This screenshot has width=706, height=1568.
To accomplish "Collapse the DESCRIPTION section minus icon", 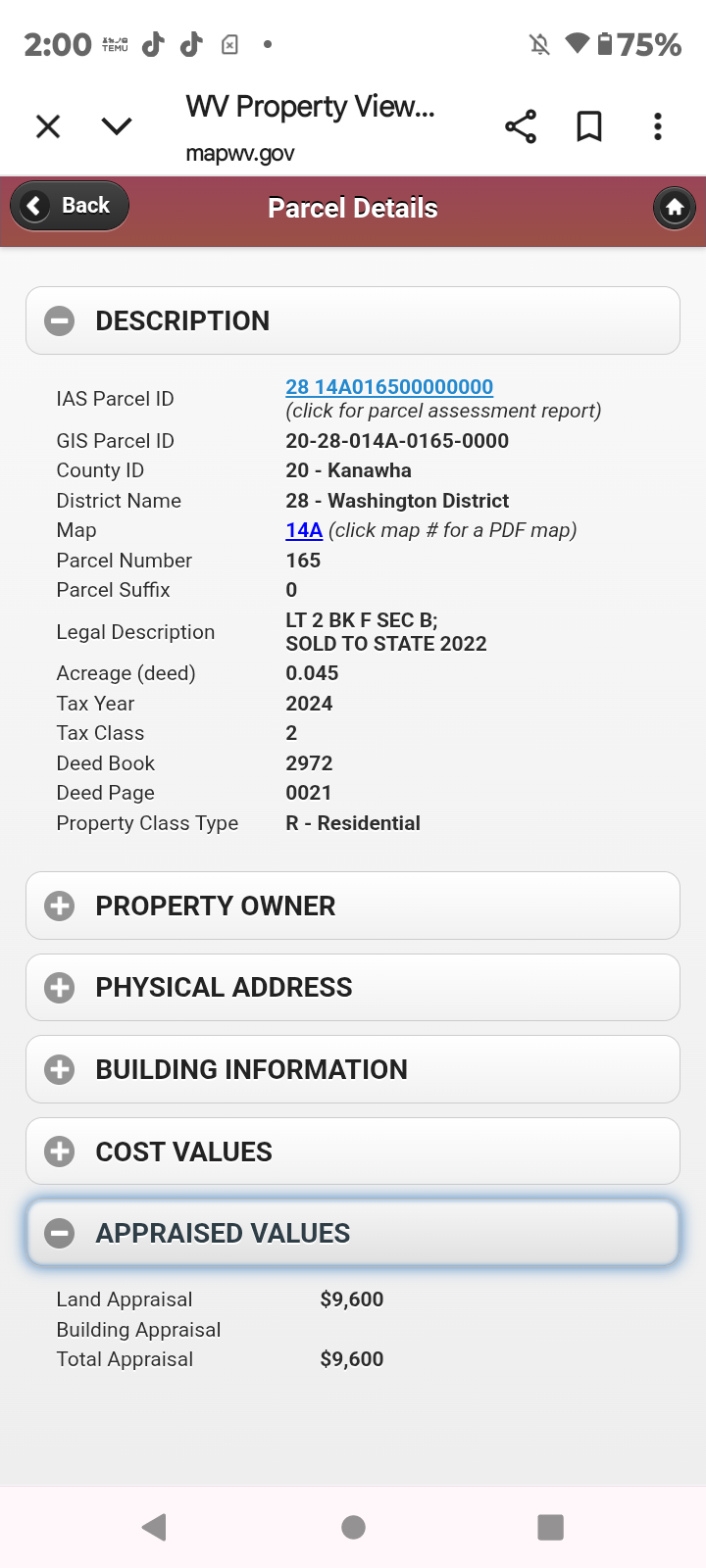I will 59,319.
